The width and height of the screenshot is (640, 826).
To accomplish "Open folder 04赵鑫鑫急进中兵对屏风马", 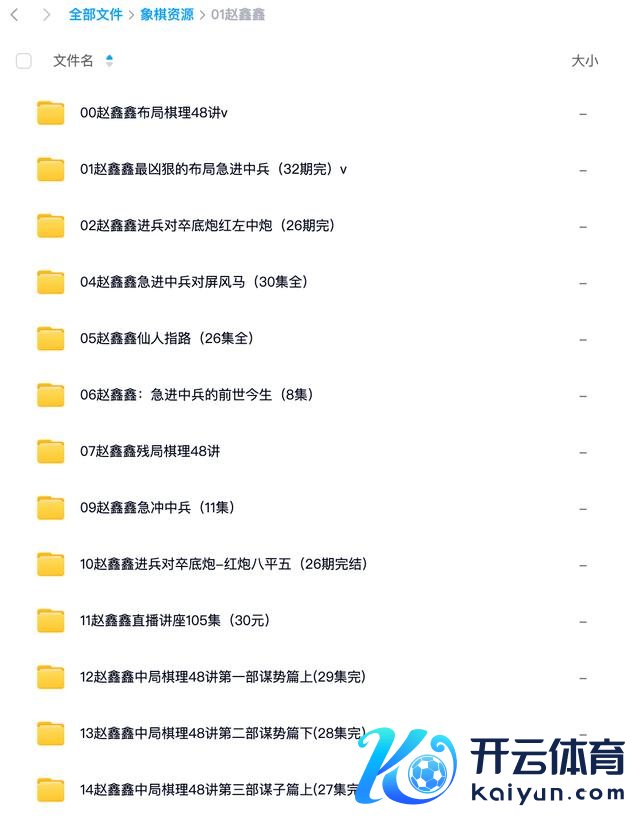I will [x=193, y=282].
